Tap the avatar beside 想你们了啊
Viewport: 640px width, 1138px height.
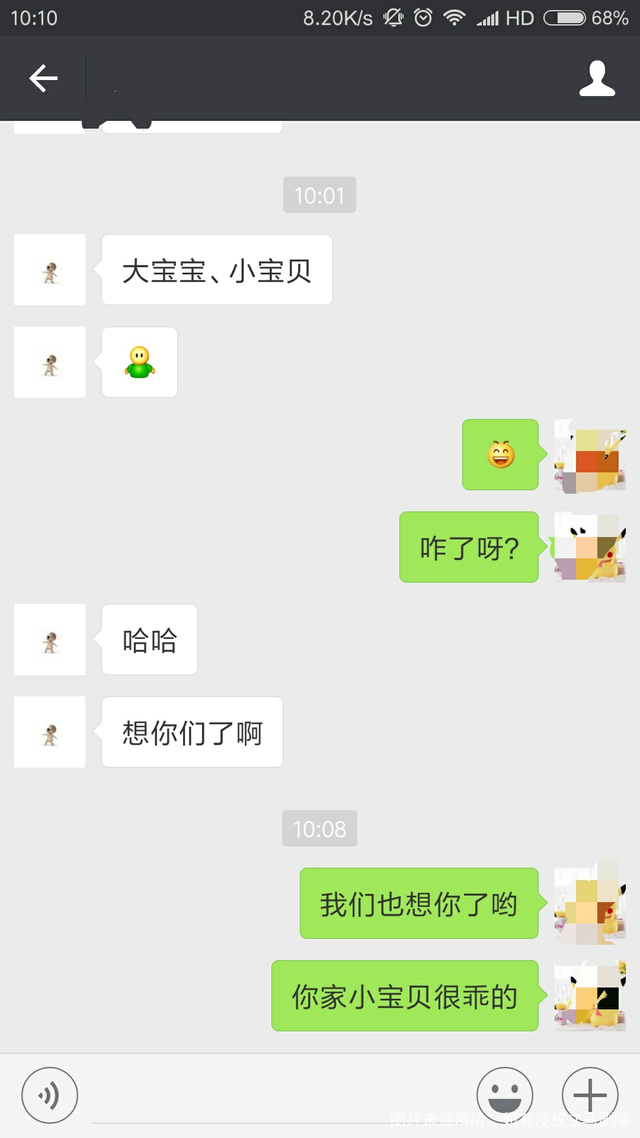tap(50, 732)
